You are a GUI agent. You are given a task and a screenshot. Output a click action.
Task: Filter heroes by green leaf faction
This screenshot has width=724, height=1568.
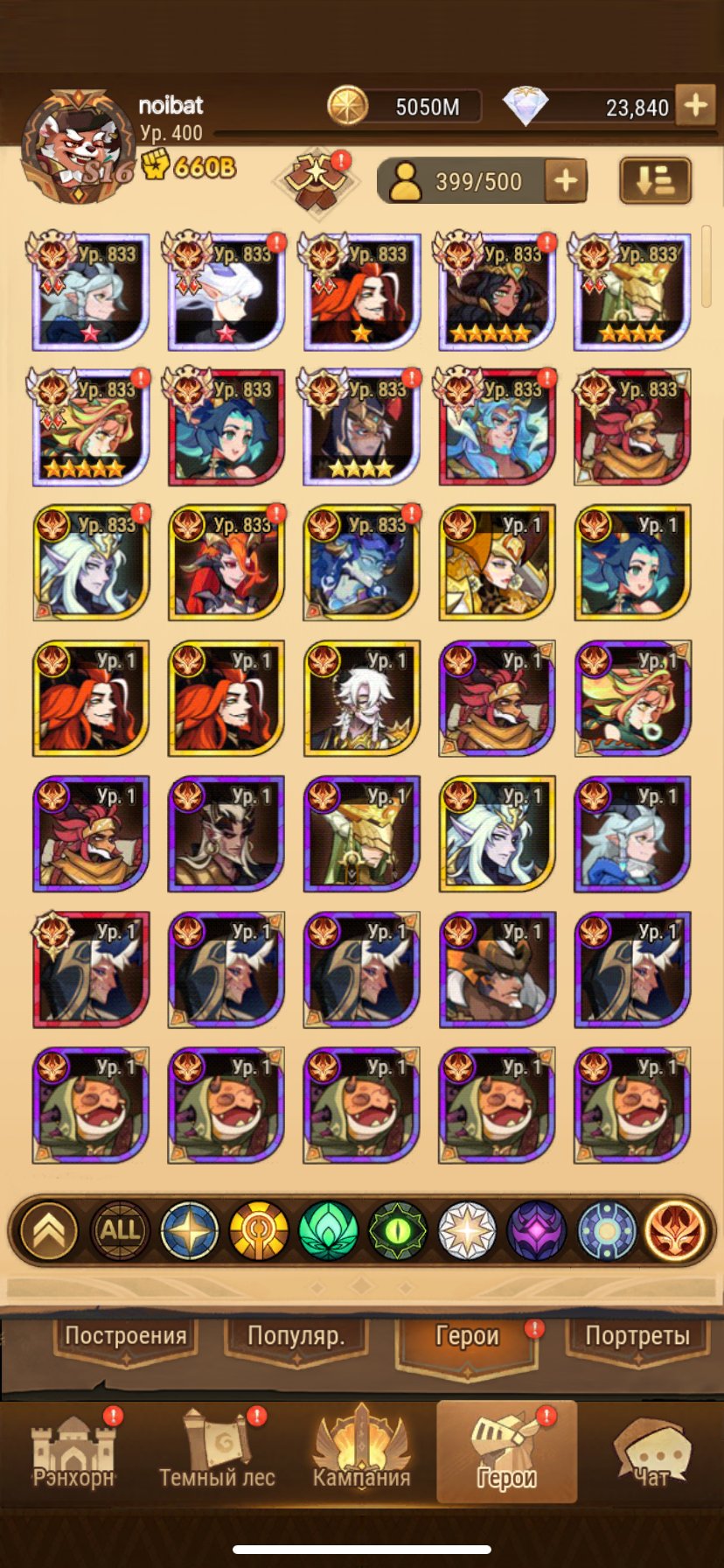[x=328, y=1230]
